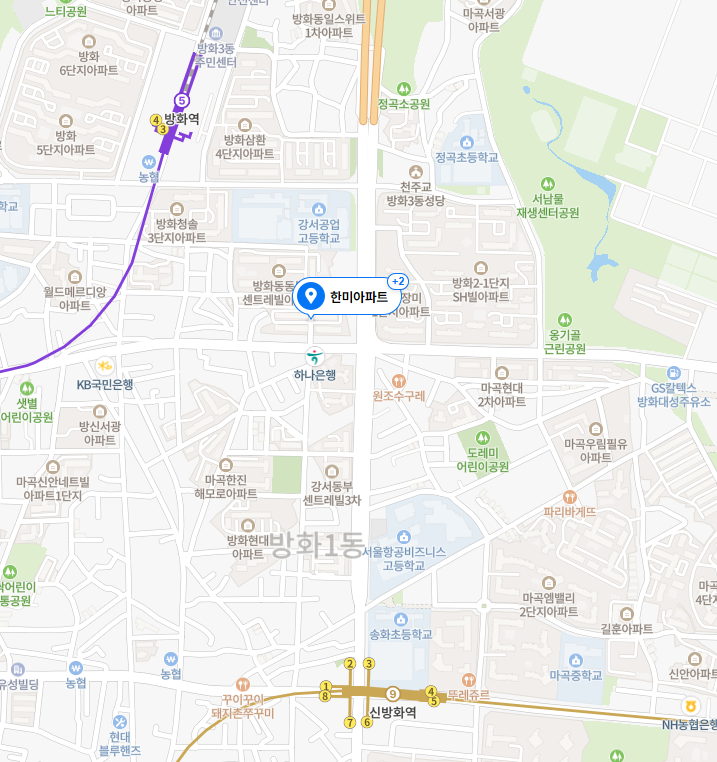Open 신방화역 subway station marker
This screenshot has width=717, height=762.
click(393, 694)
